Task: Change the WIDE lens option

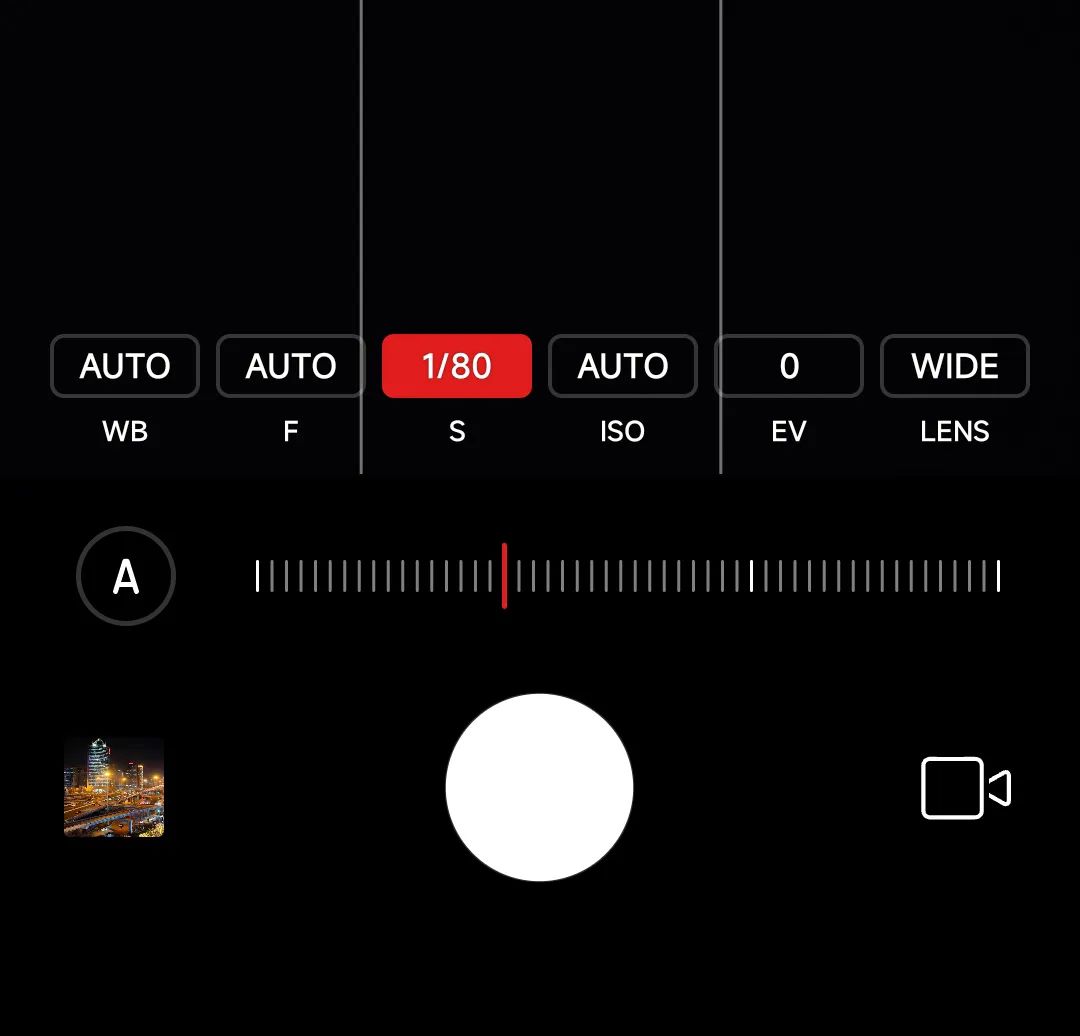Action: [x=955, y=366]
